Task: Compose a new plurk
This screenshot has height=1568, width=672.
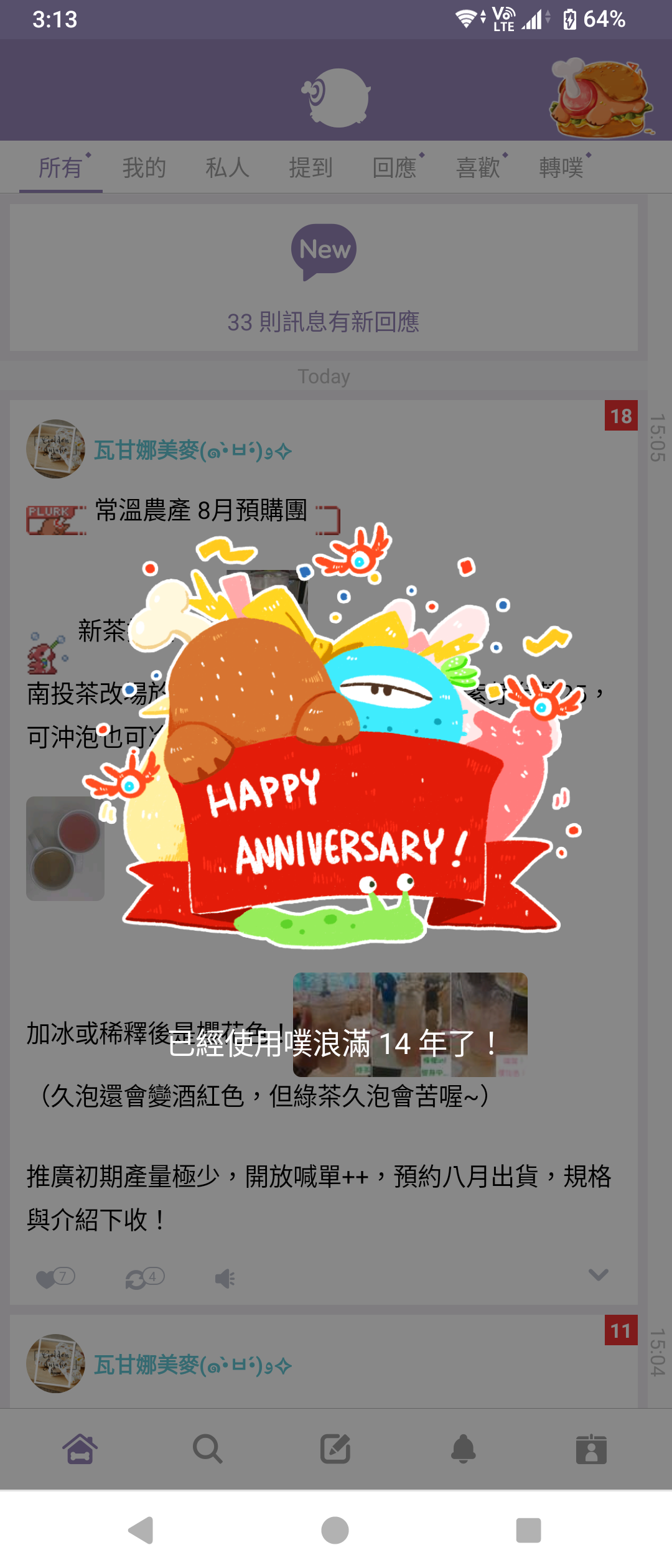Action: (335, 1449)
